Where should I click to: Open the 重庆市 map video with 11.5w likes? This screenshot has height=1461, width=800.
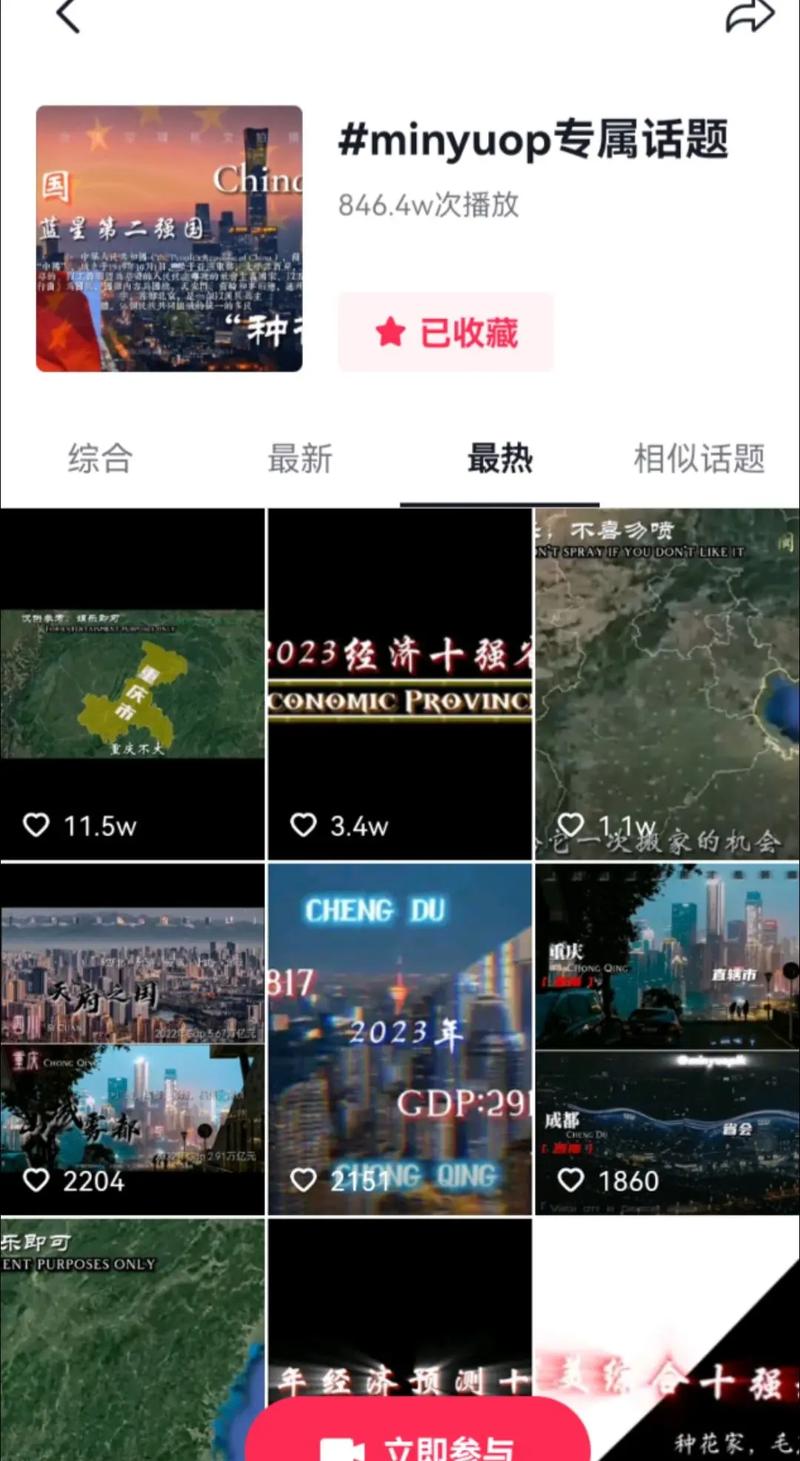[132, 684]
